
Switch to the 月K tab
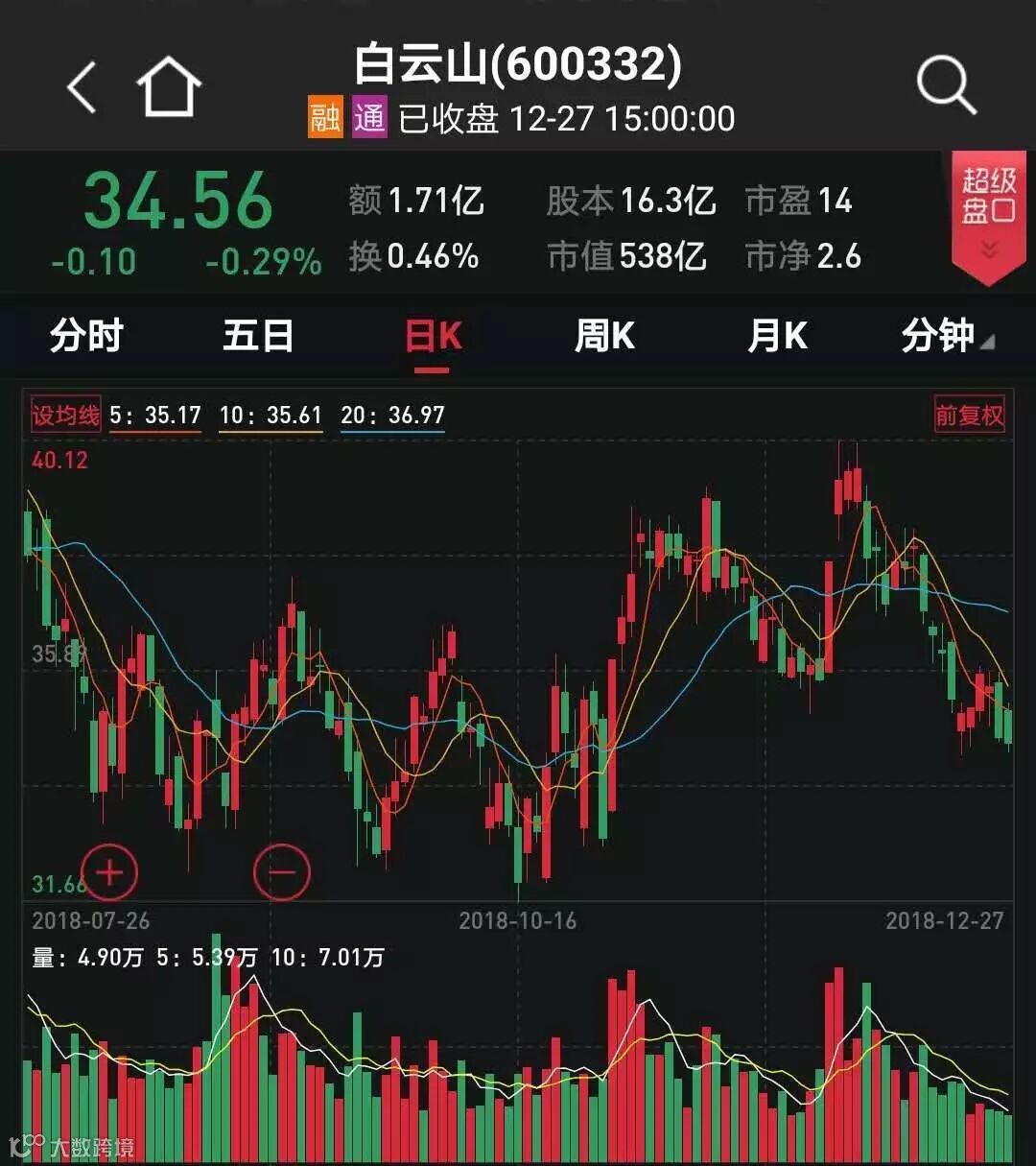click(777, 337)
